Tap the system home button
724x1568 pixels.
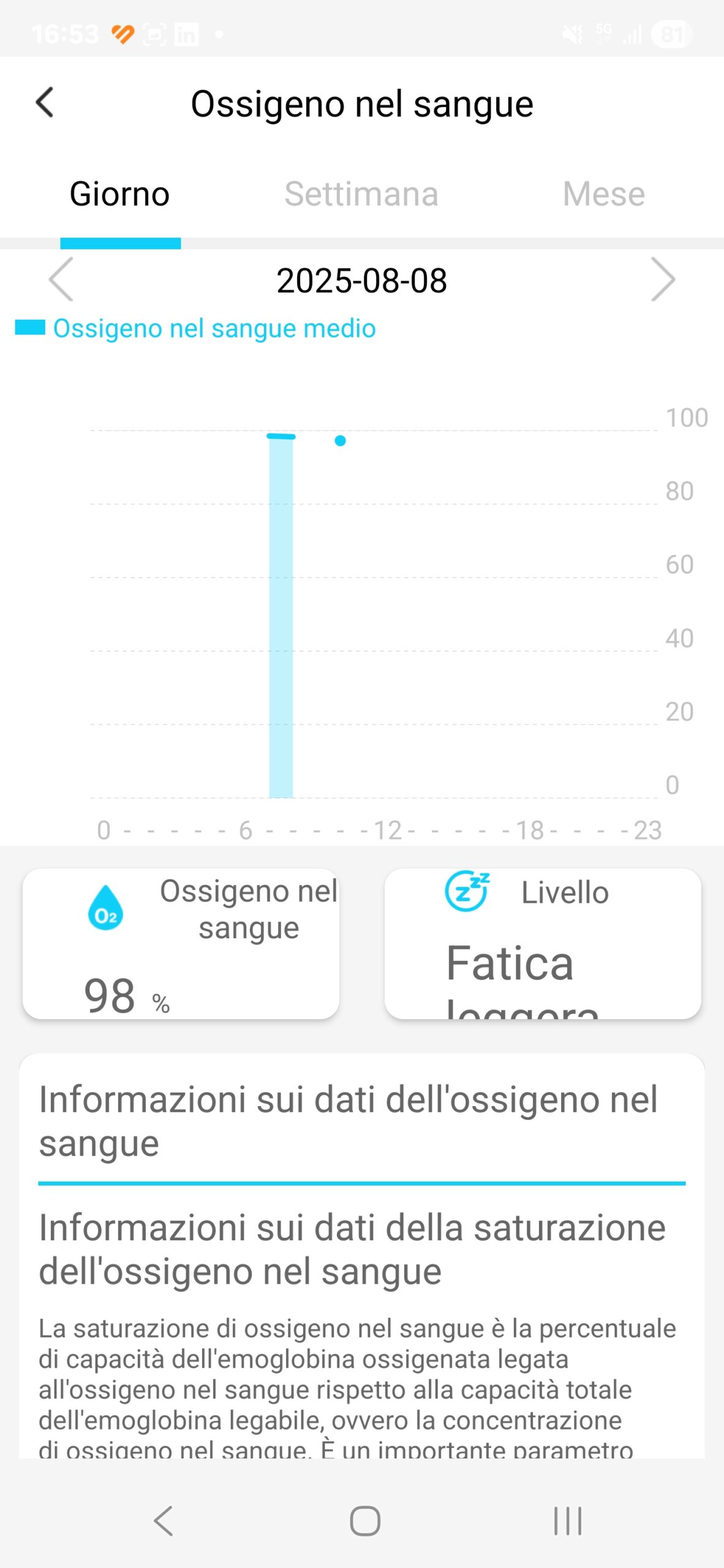[x=365, y=1520]
